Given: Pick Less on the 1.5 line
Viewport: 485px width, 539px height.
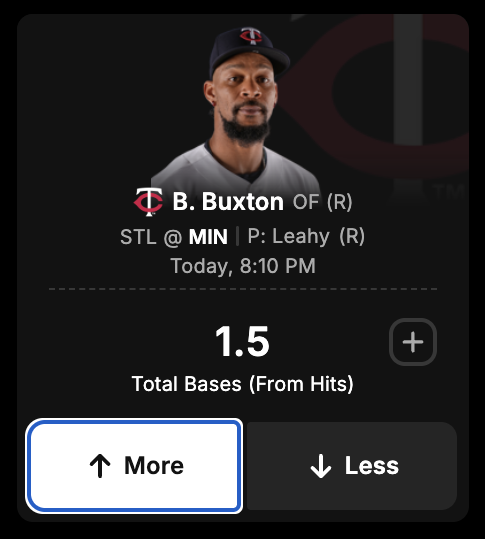Looking at the screenshot, I should (352, 466).
